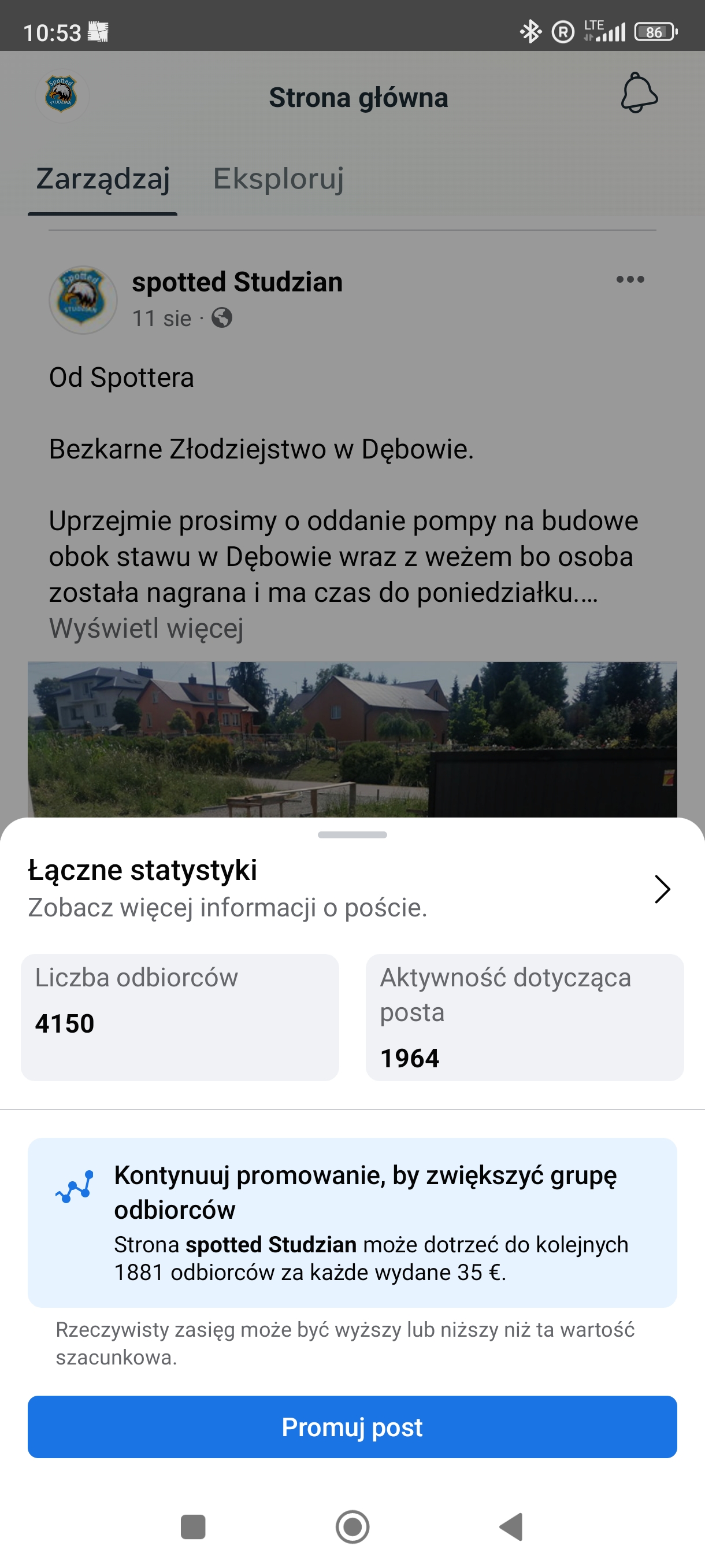
Task: Open the spotted Studzian post overflow menu
Action: 630,280
